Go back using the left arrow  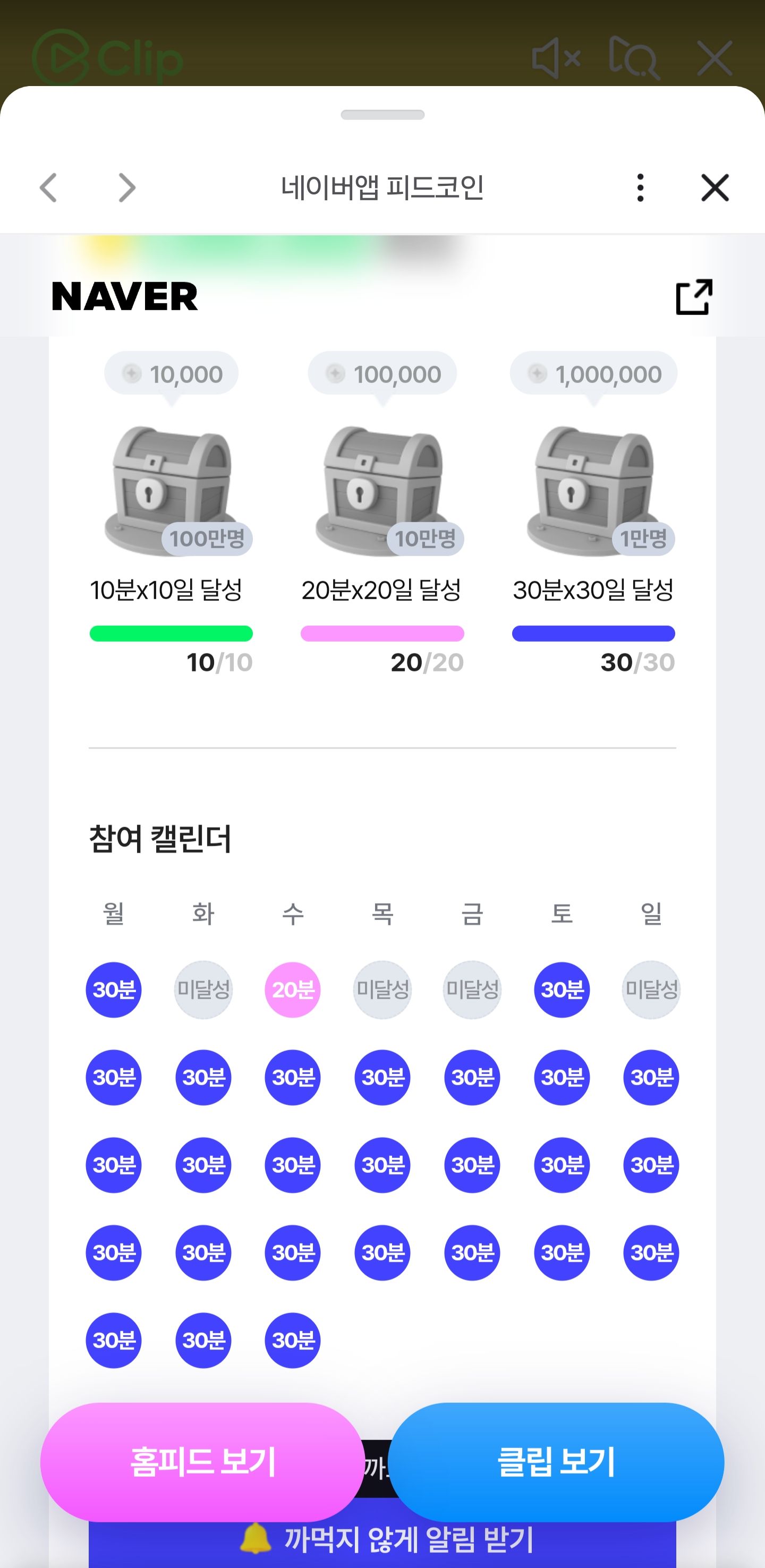pyautogui.click(x=48, y=188)
